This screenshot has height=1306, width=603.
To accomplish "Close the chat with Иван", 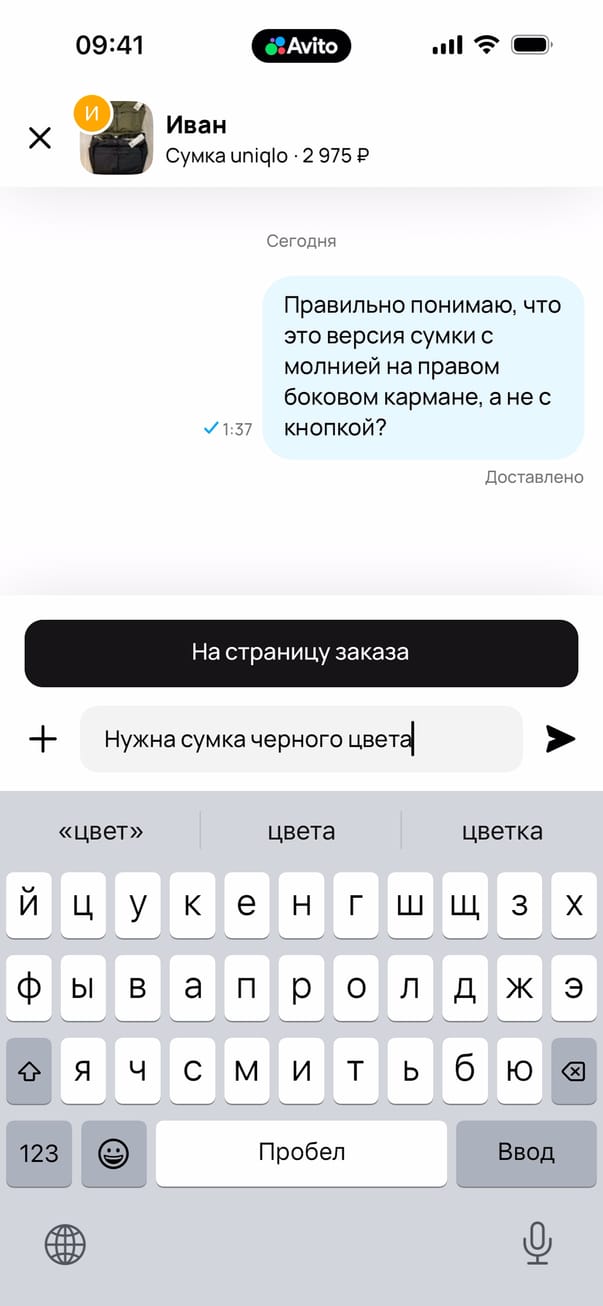I will coord(40,138).
